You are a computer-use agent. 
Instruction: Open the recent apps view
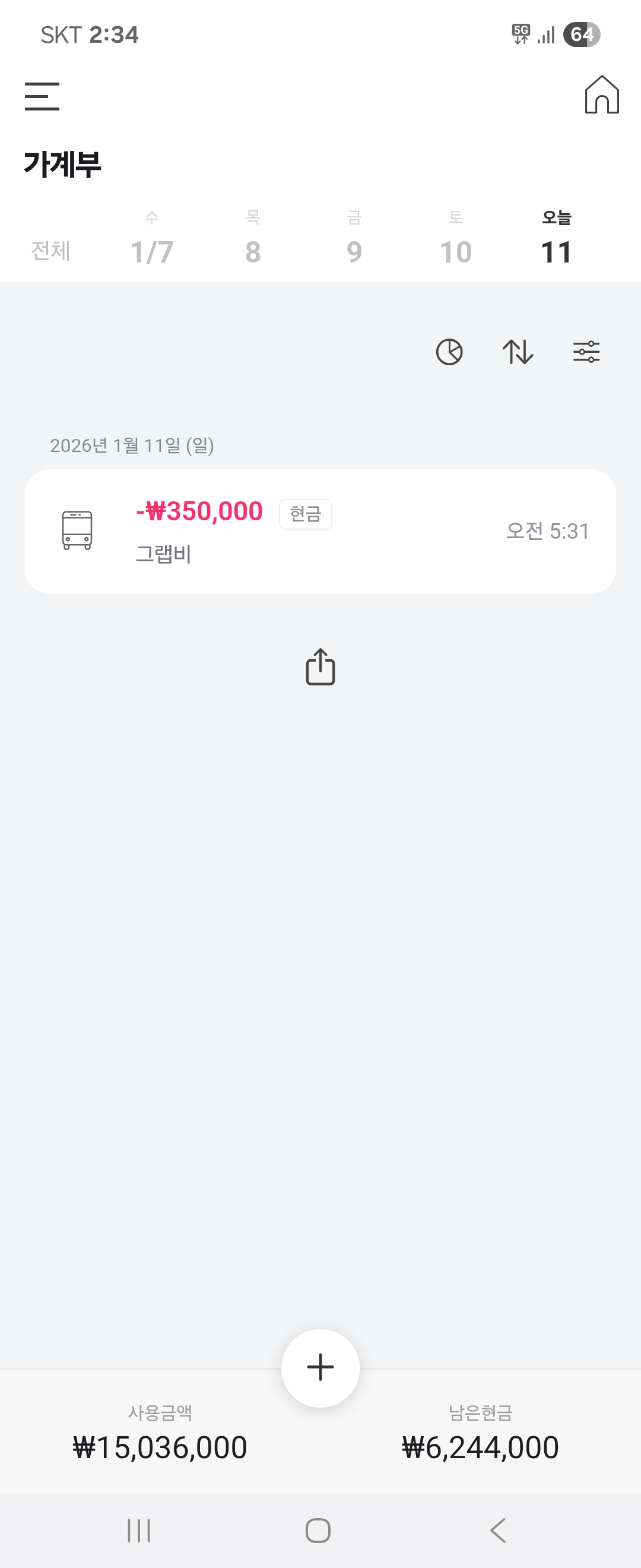(139, 1530)
